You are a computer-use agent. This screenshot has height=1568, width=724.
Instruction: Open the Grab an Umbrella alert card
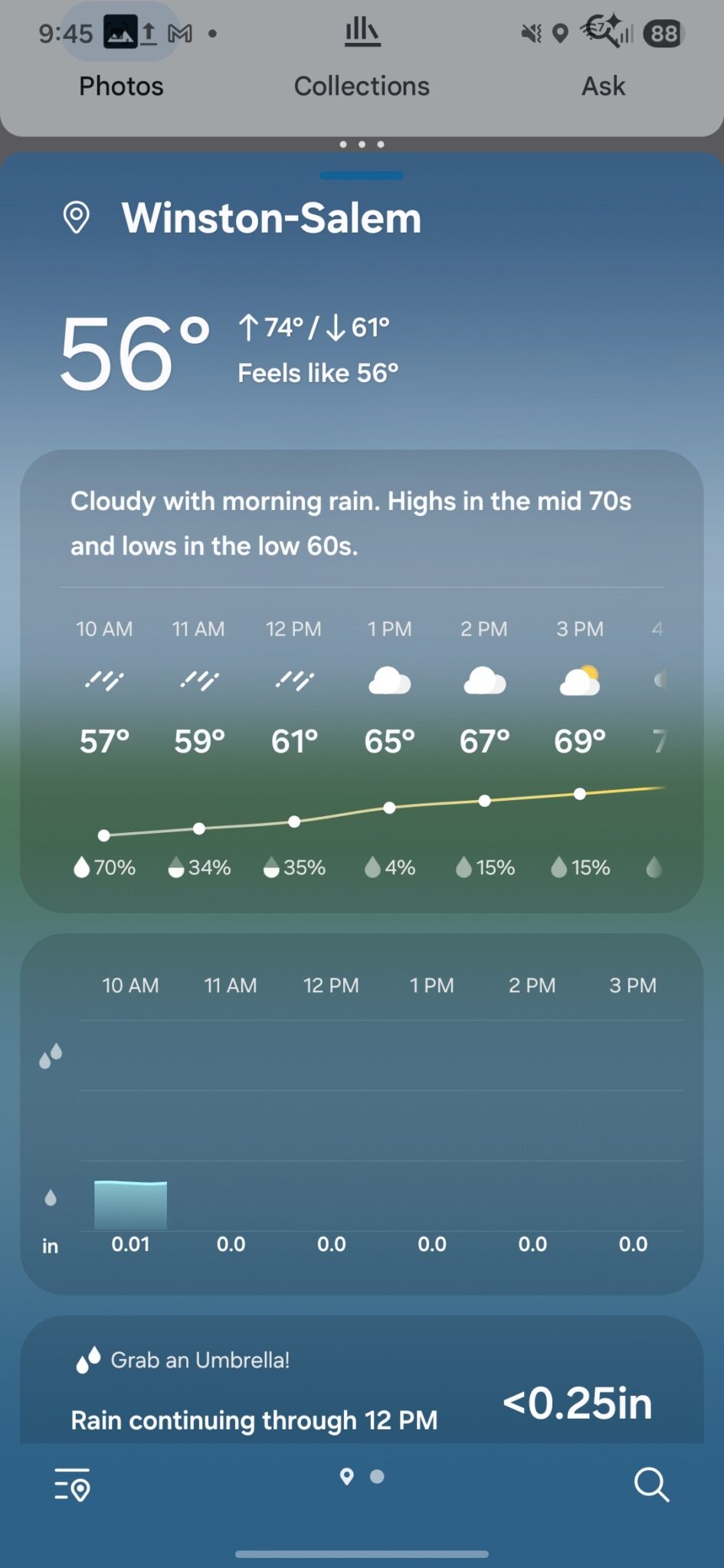361,1382
